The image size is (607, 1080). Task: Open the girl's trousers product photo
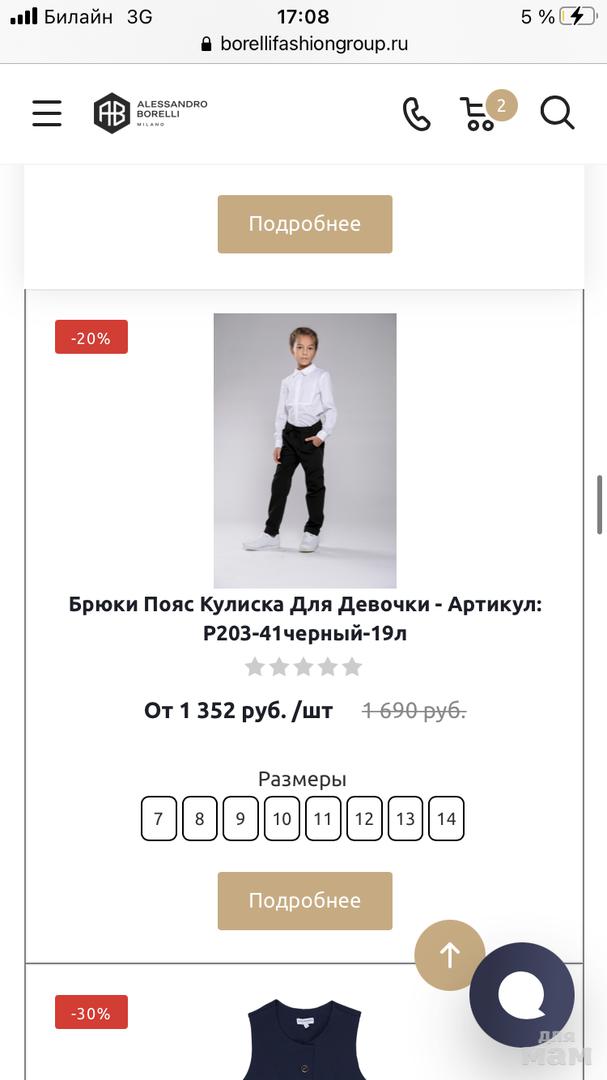305,450
